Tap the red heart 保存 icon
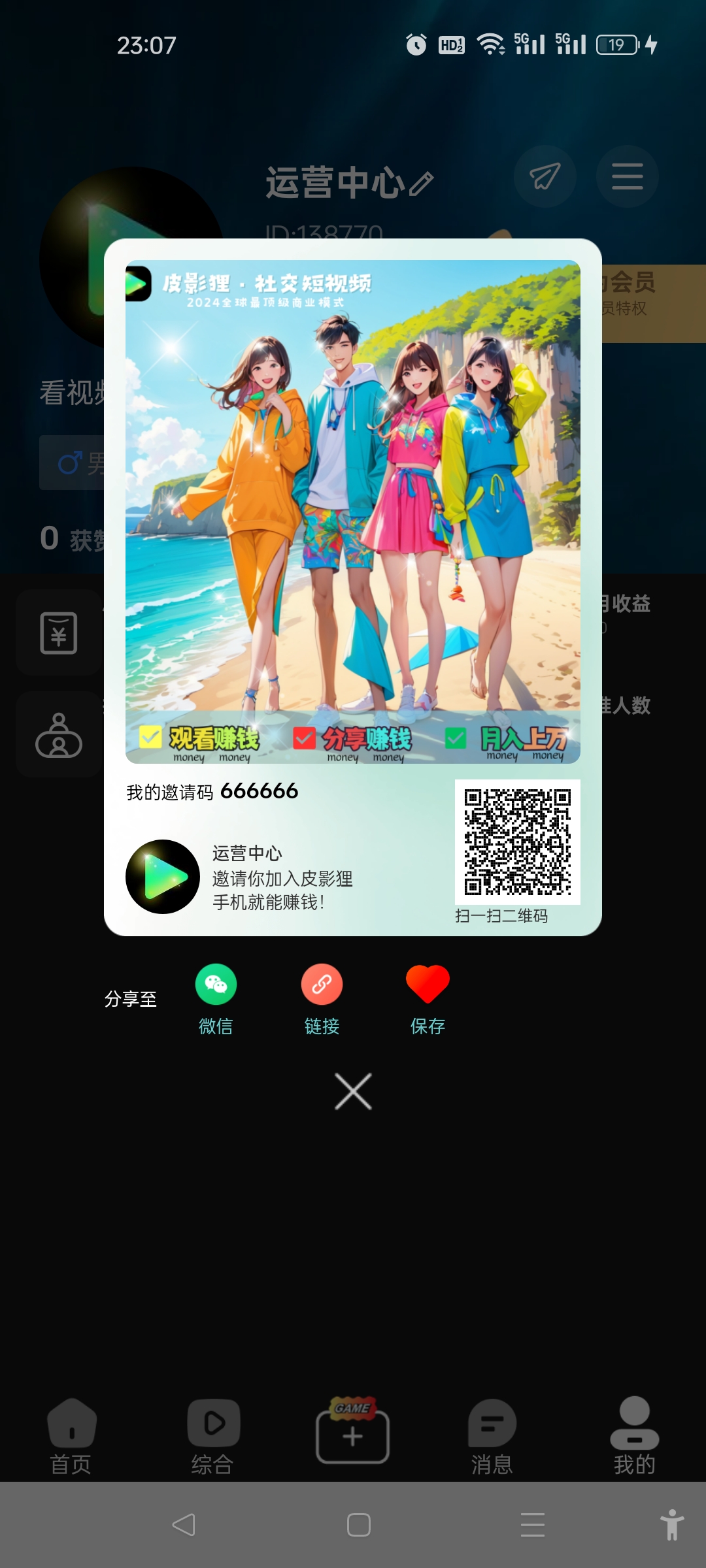The image size is (706, 1568). pos(427,983)
